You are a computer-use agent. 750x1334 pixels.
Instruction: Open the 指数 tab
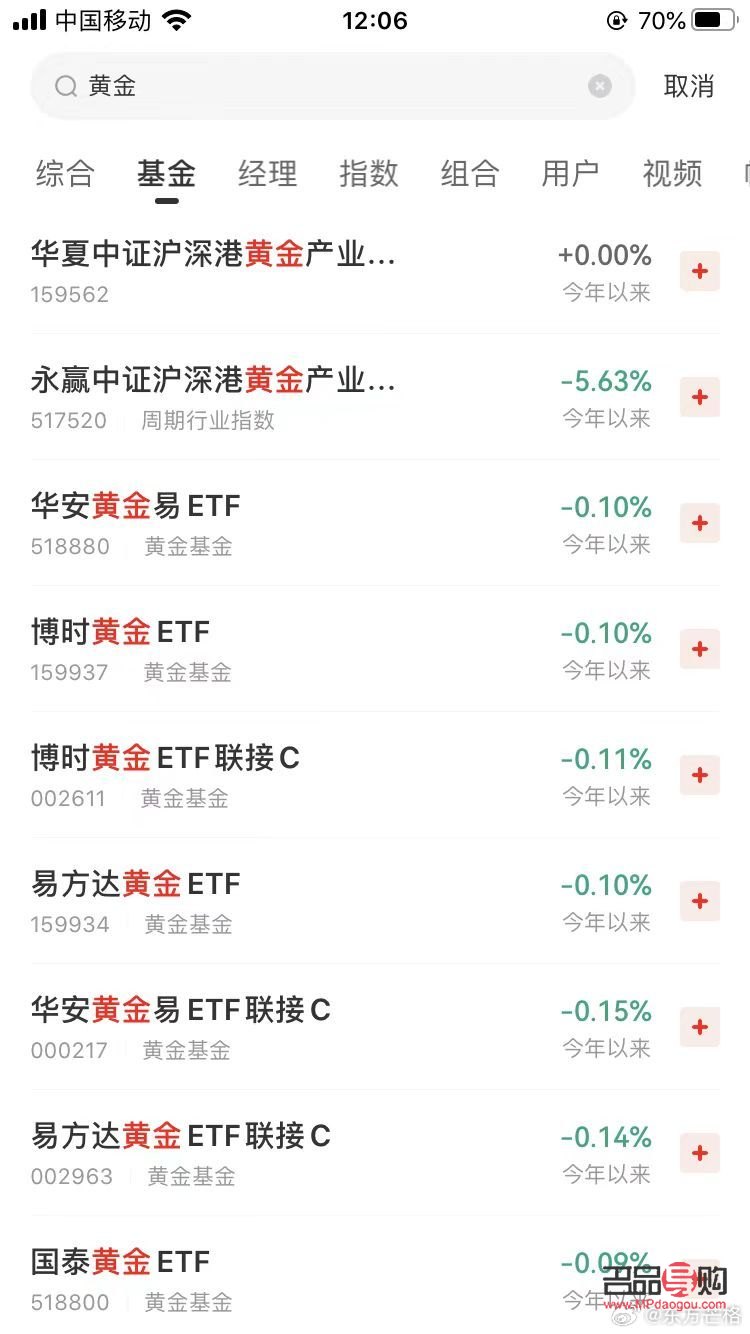(x=369, y=173)
